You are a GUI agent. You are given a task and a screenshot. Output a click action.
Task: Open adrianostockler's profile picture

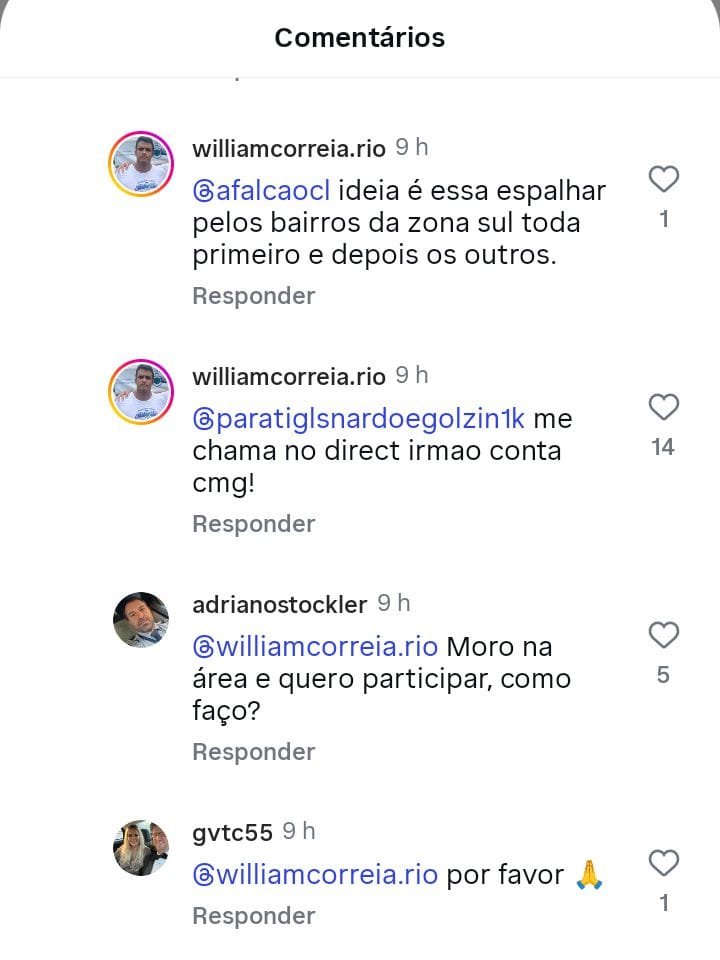coord(141,620)
